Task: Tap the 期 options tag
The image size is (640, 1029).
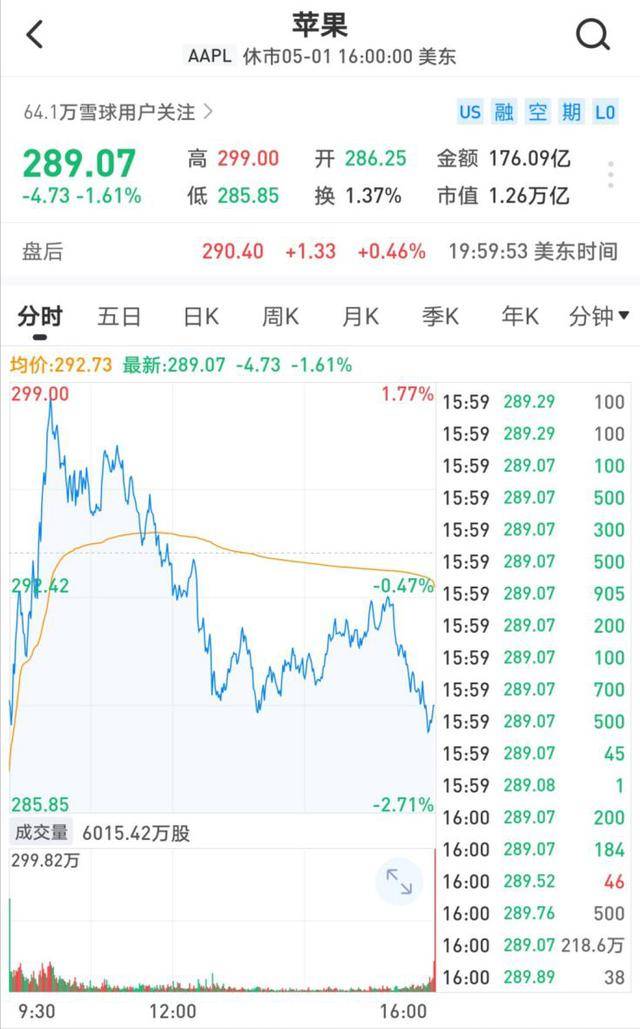Action: (x=571, y=112)
